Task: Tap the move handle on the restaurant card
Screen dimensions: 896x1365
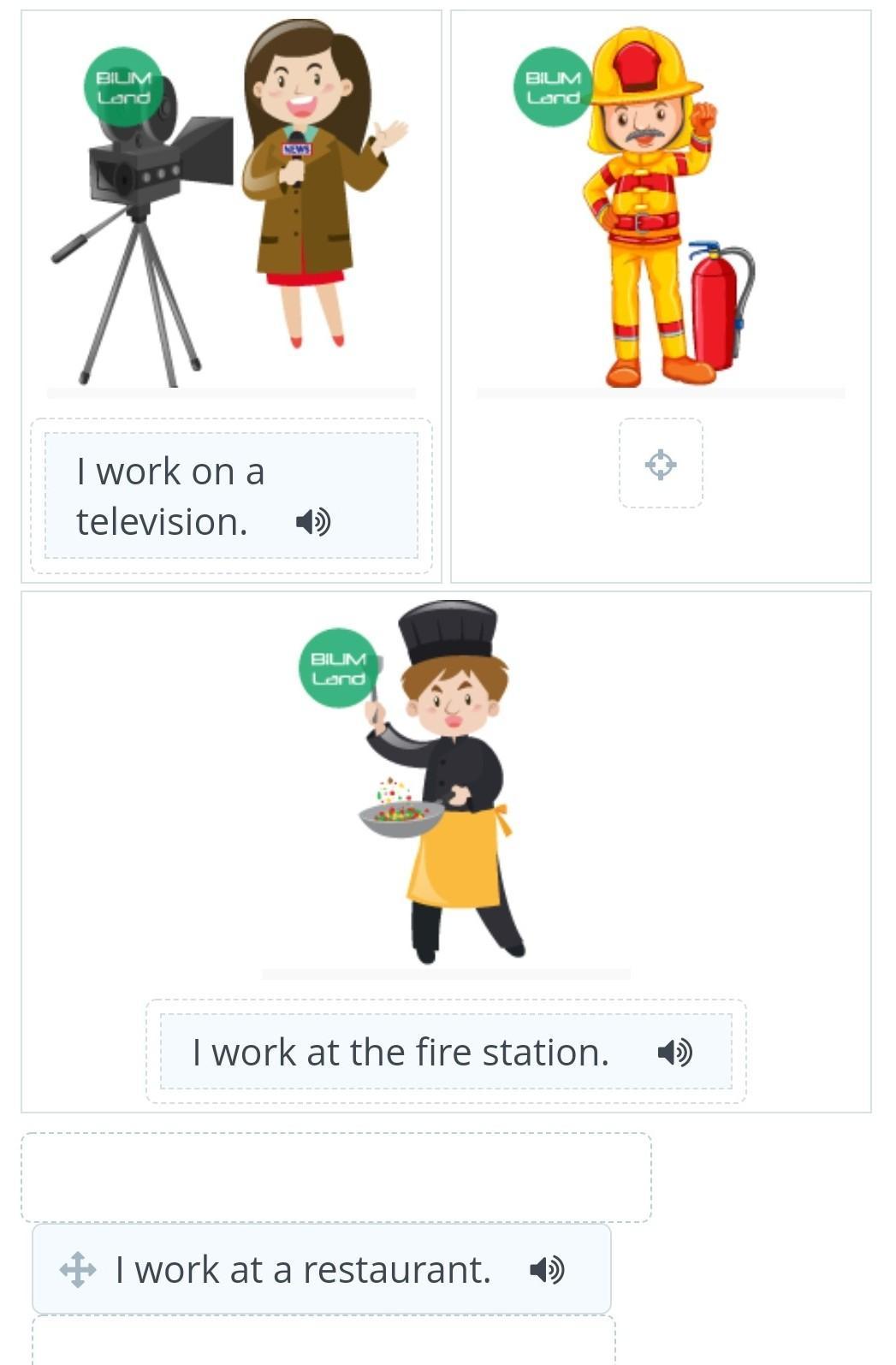Action: click(78, 1269)
